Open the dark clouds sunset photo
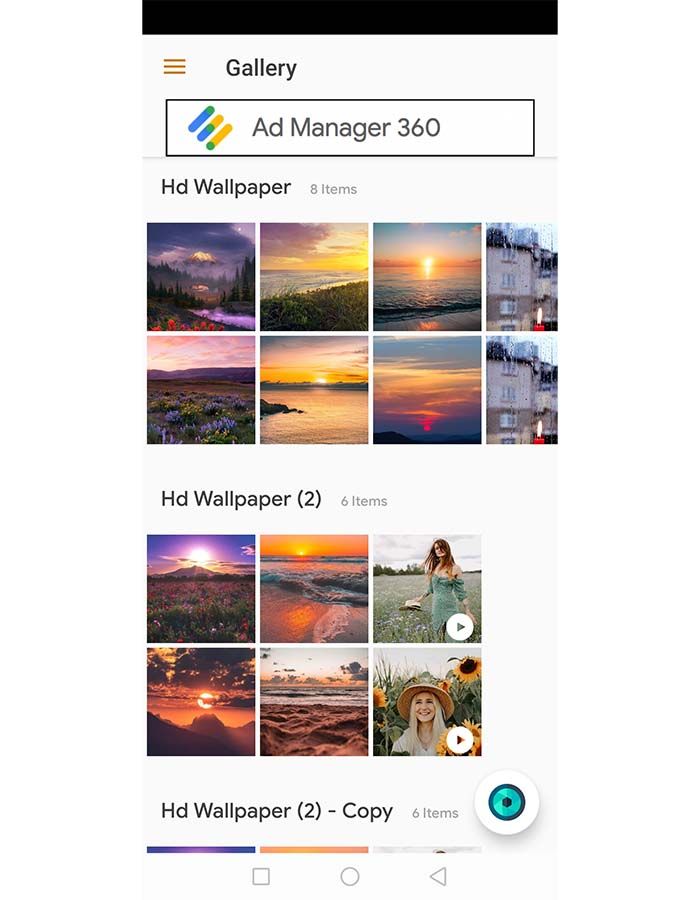The image size is (700, 900). [201, 701]
